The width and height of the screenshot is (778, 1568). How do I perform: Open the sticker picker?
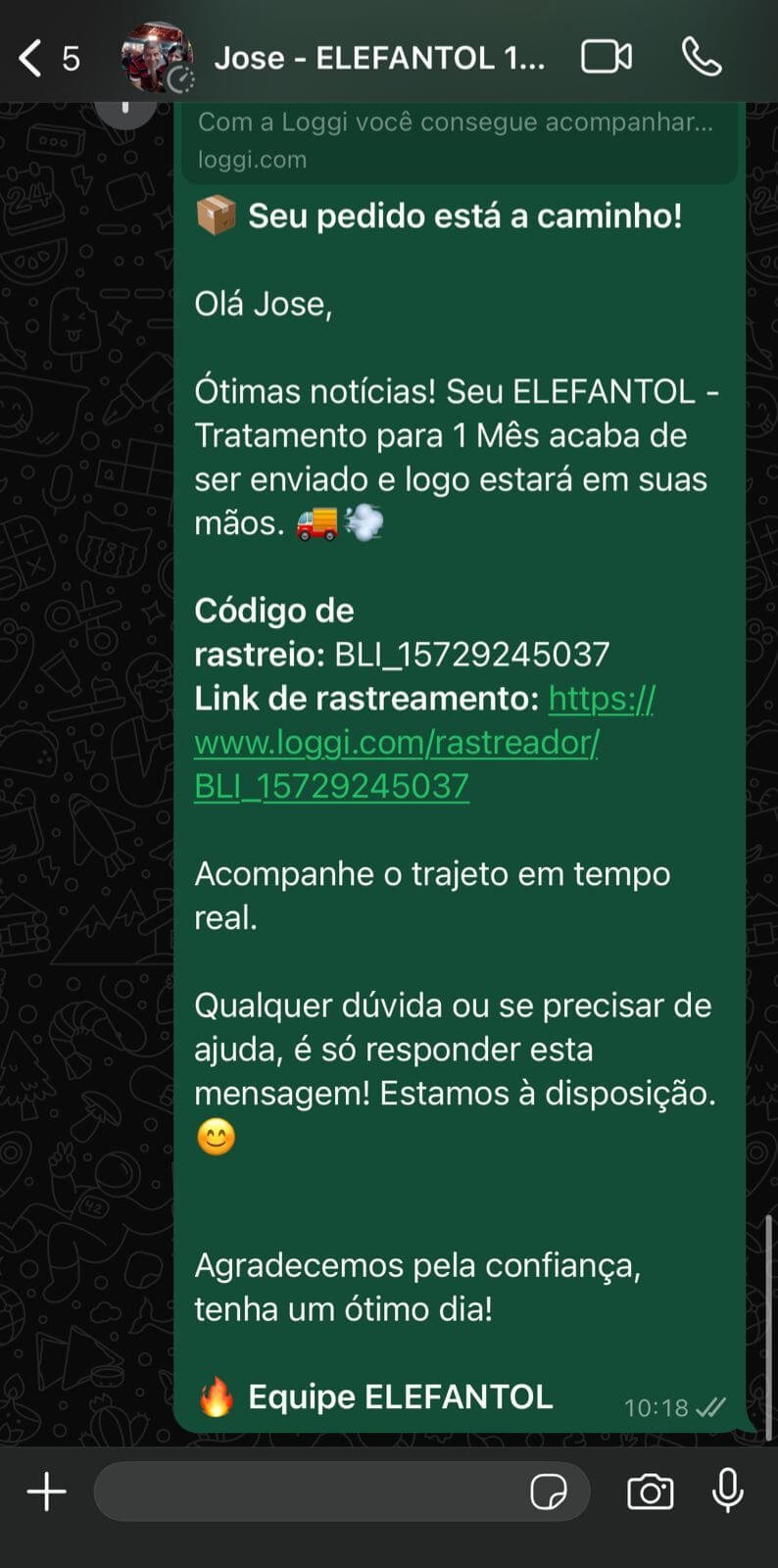pyautogui.click(x=548, y=1493)
